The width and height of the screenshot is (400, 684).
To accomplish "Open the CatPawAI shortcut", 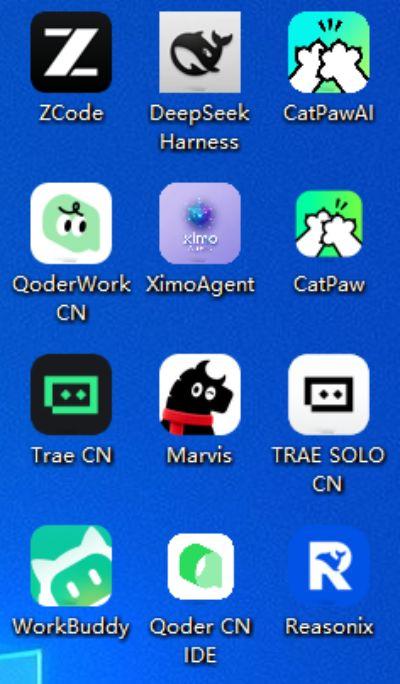I will (328, 52).
